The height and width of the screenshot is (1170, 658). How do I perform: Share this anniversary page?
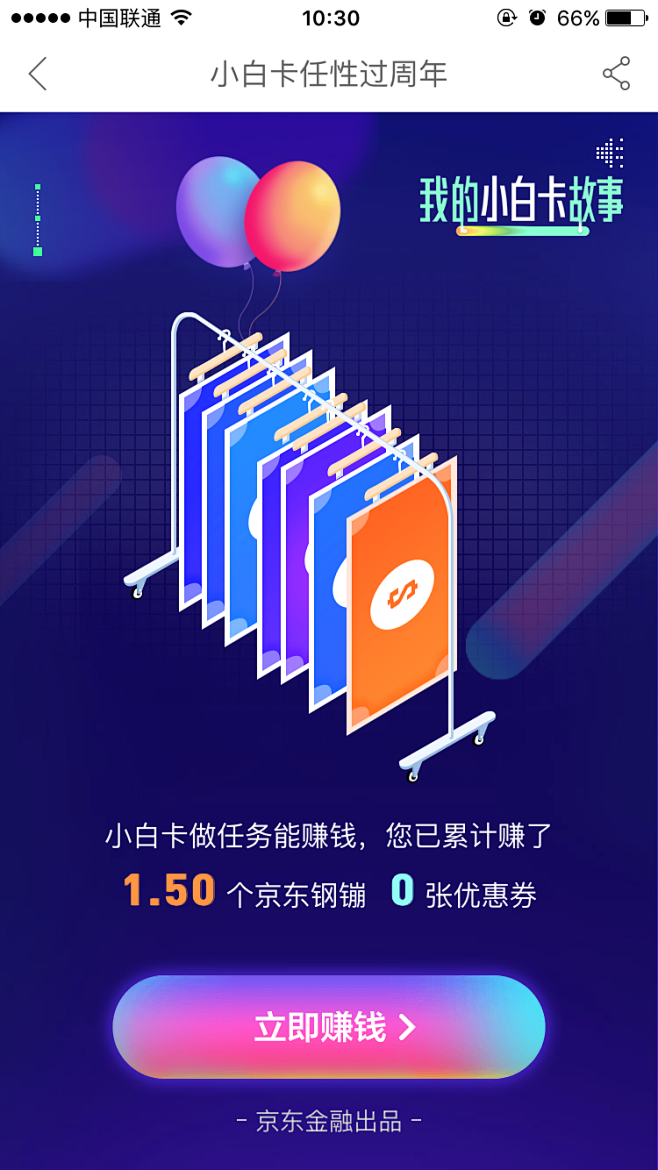(x=616, y=74)
